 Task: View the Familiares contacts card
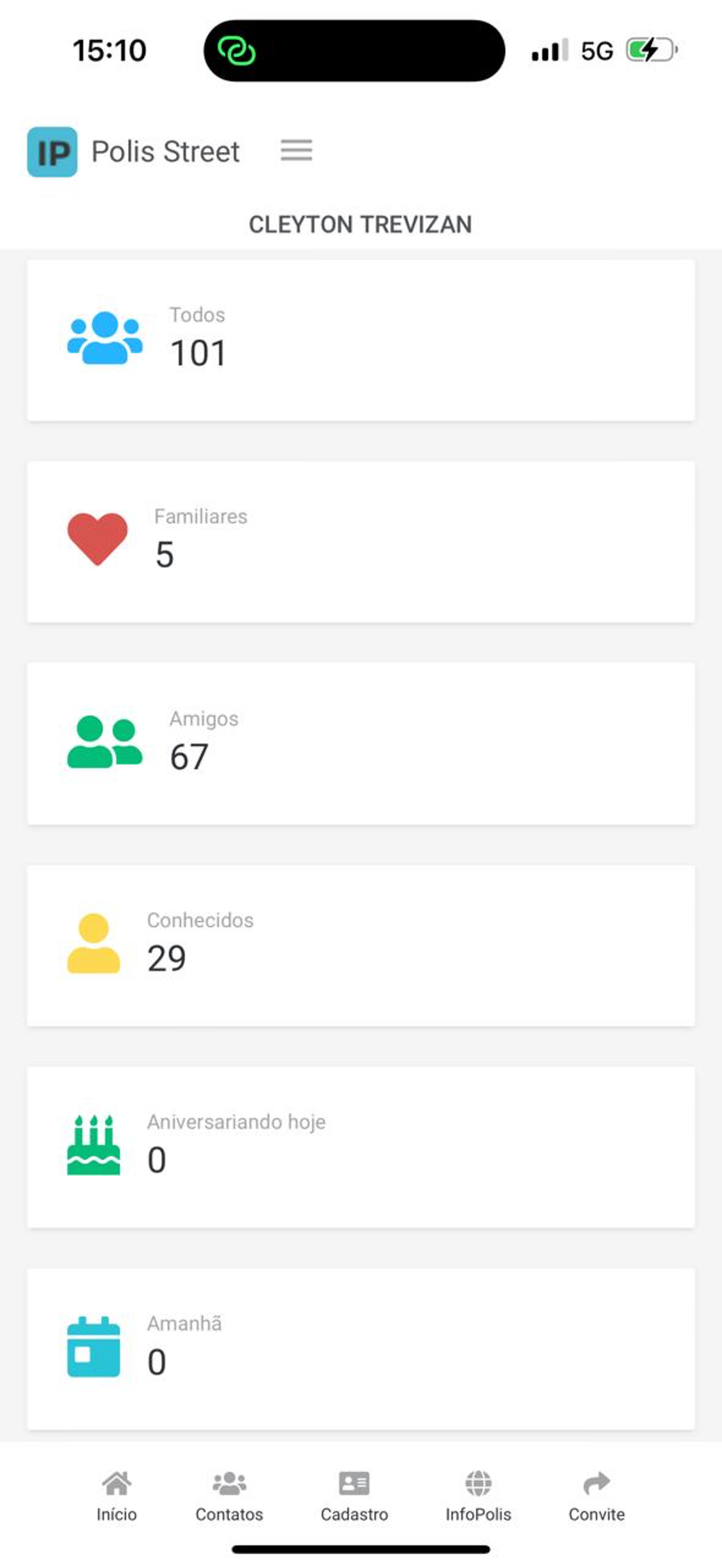point(360,542)
